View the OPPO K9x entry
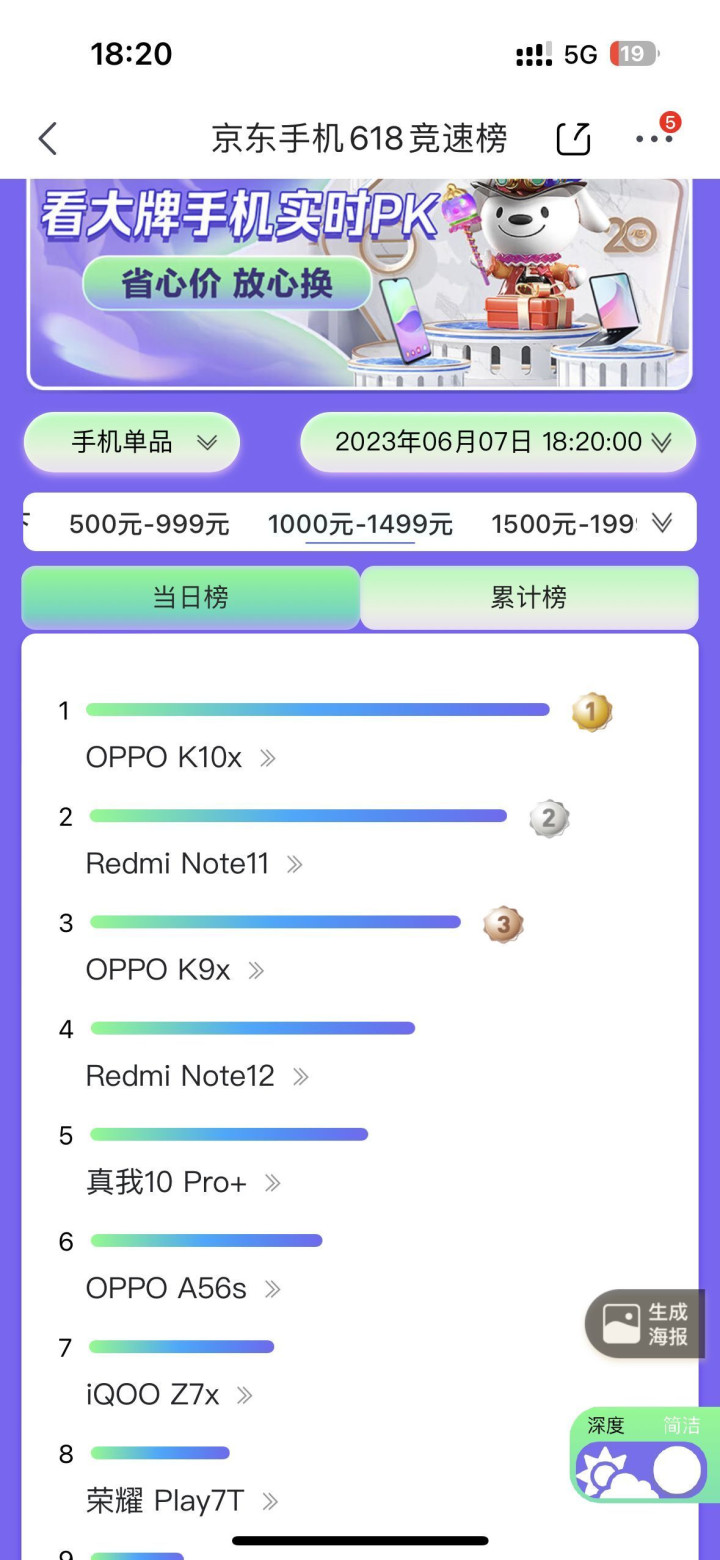 coord(175,970)
